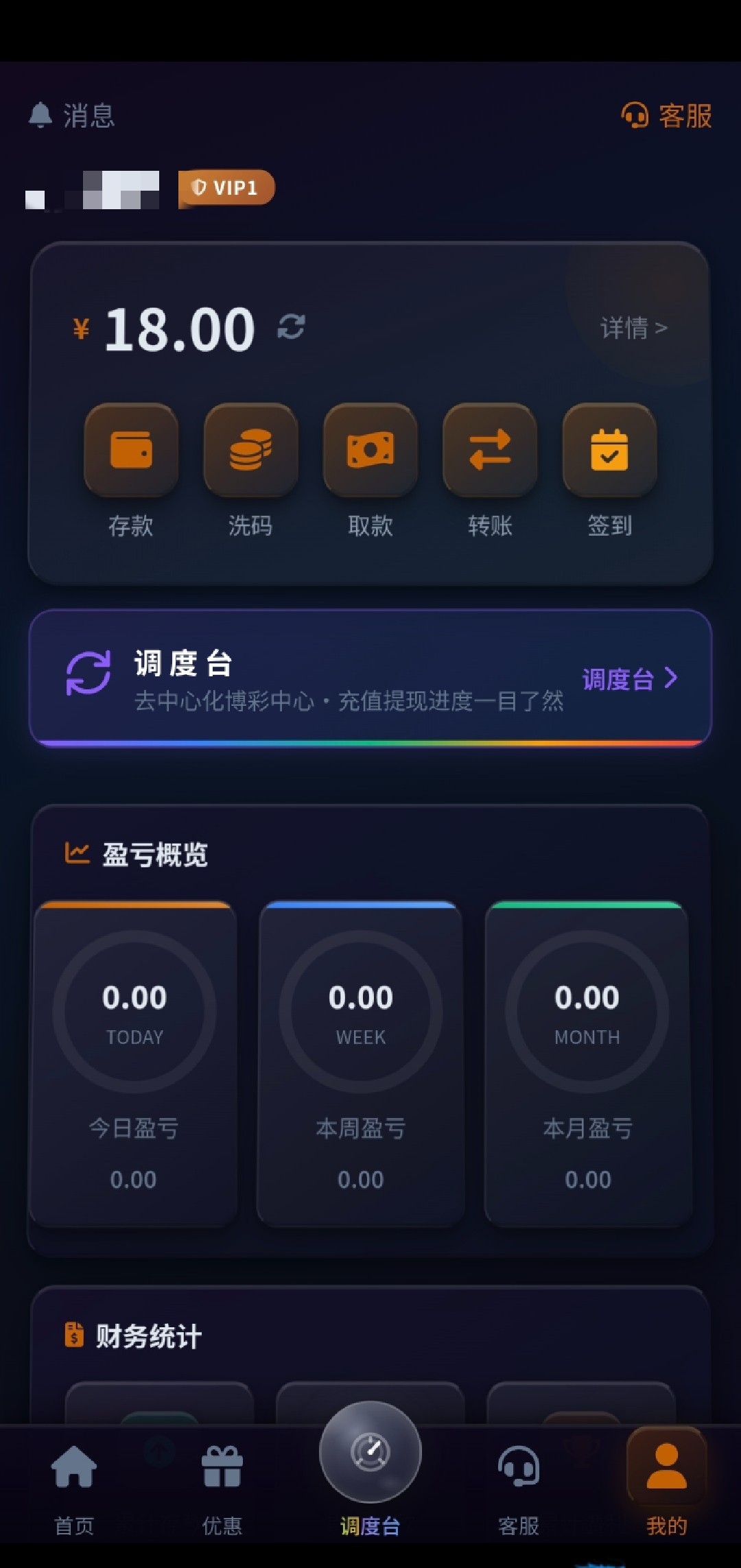Open the 消息 notifications bell
The image size is (741, 1568).
click(71, 115)
